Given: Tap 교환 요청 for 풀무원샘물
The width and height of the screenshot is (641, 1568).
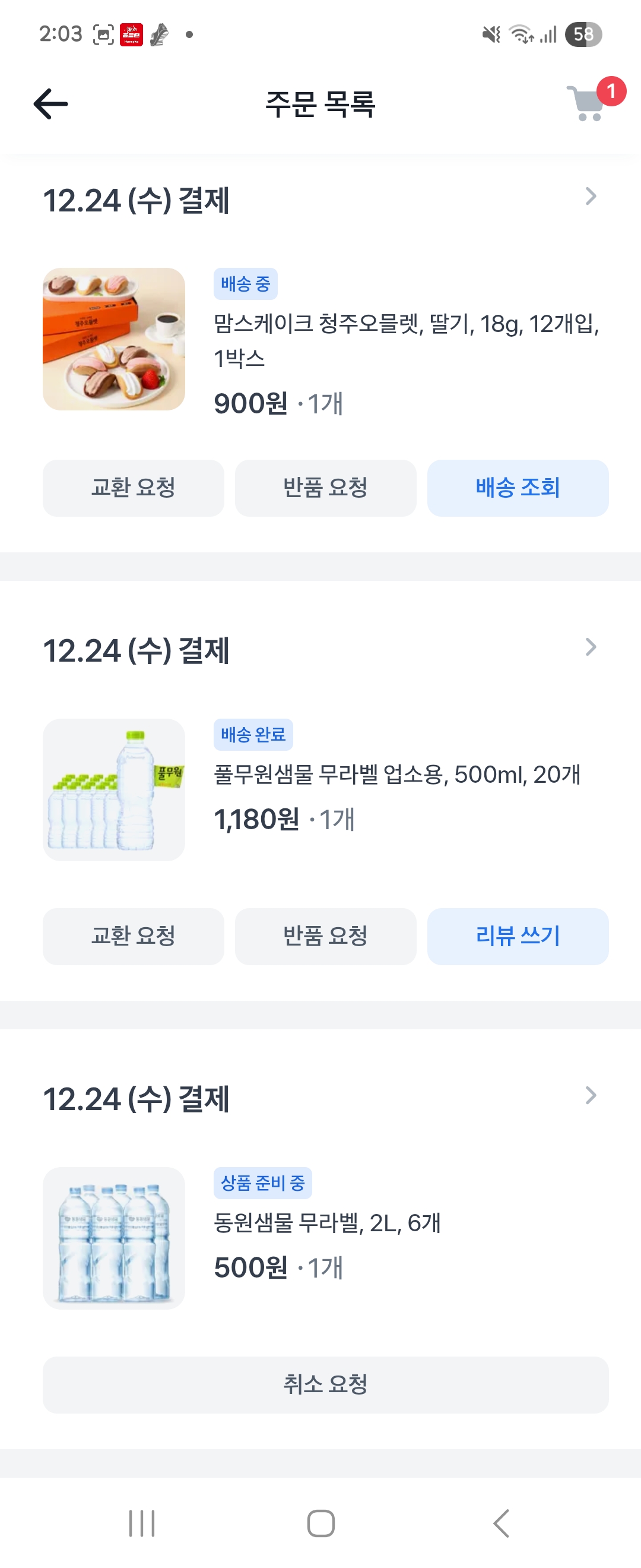Looking at the screenshot, I should point(133,936).
